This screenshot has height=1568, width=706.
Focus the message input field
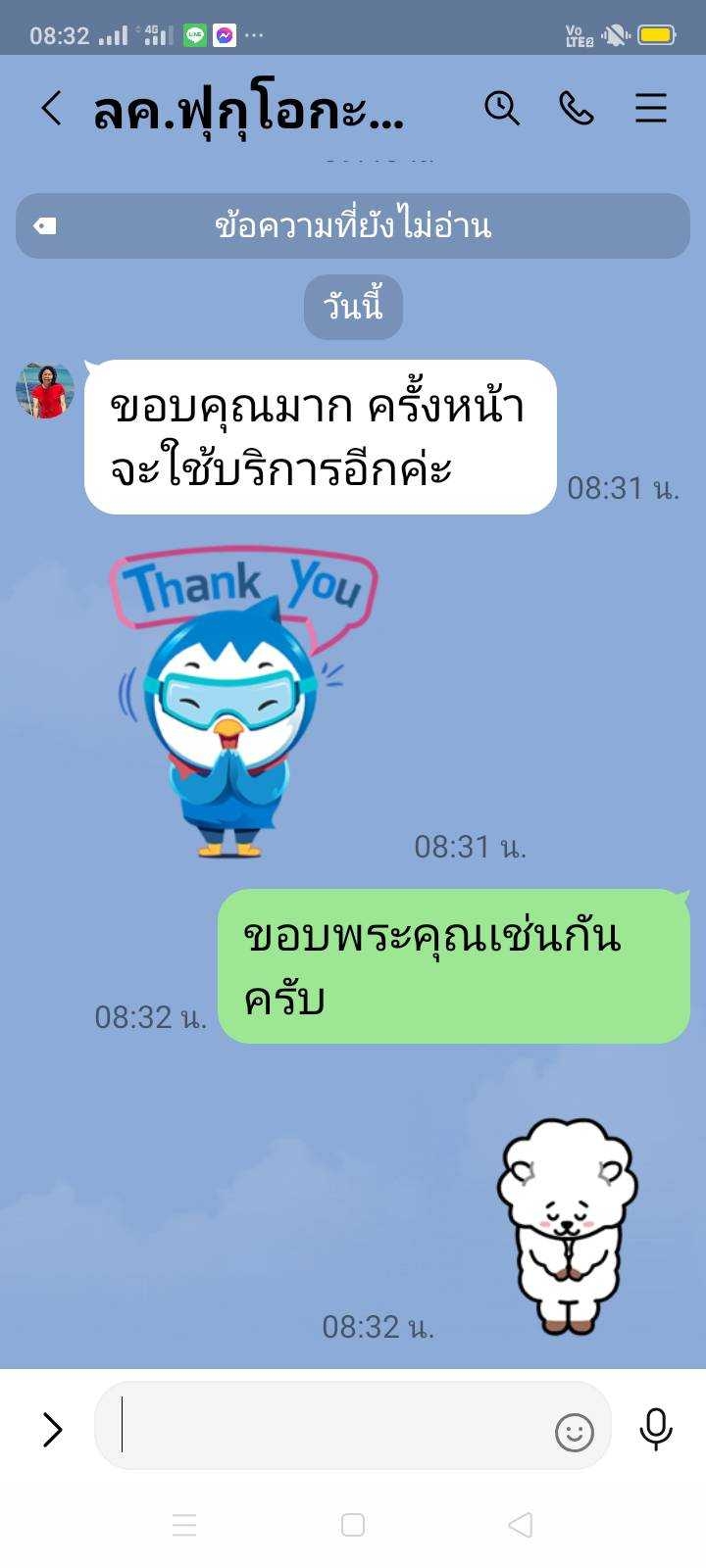point(324,1426)
